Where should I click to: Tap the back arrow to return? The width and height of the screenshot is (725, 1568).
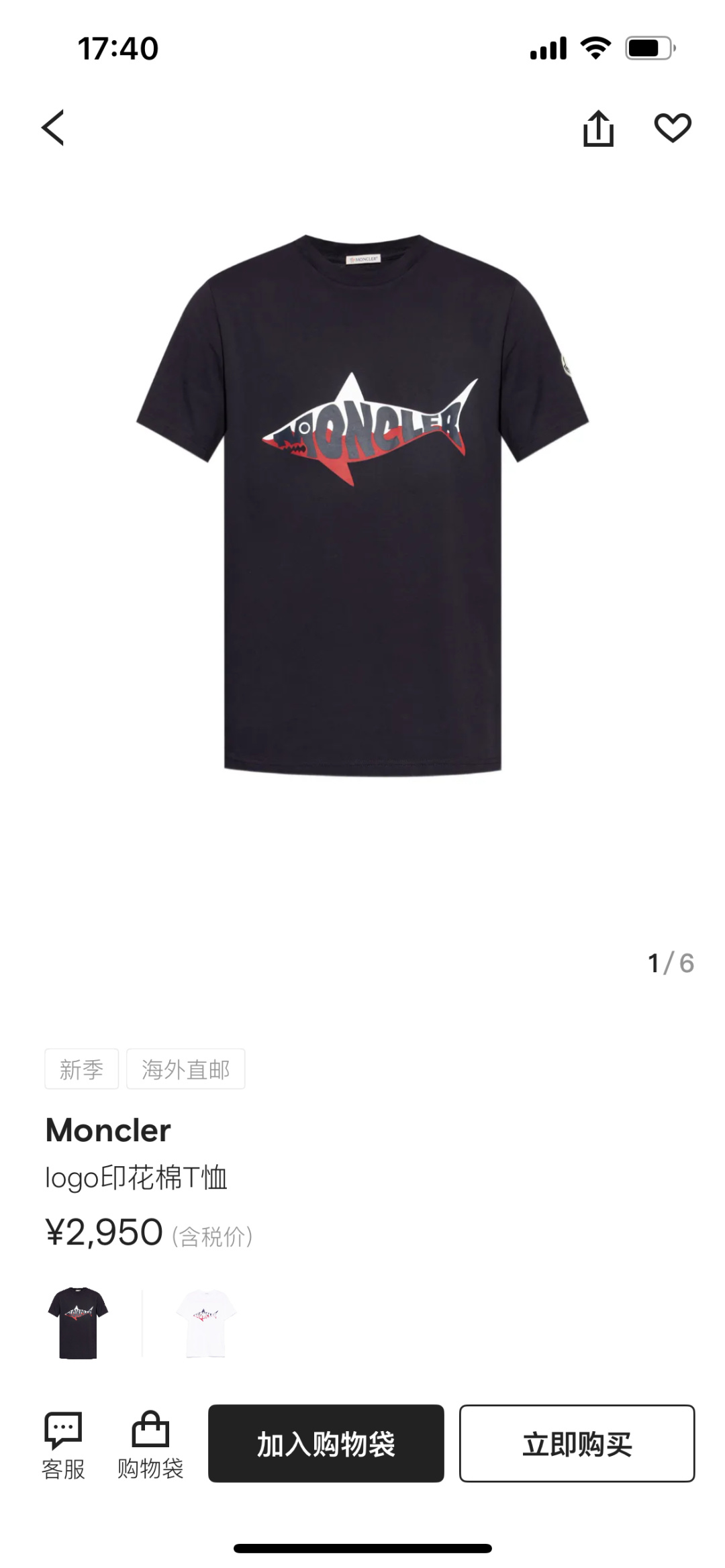(x=54, y=129)
